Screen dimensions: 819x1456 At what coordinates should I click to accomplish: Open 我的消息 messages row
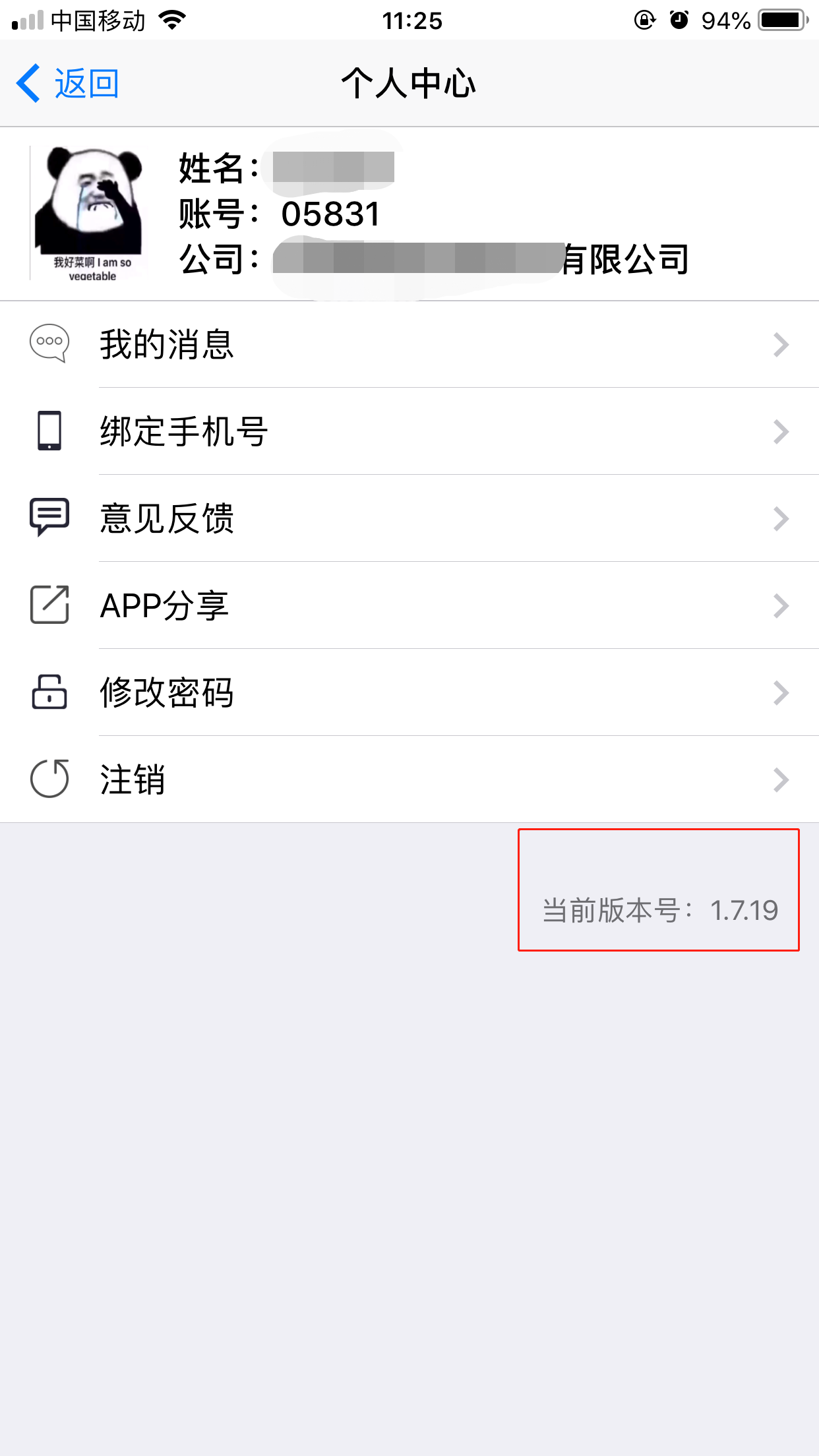point(409,344)
